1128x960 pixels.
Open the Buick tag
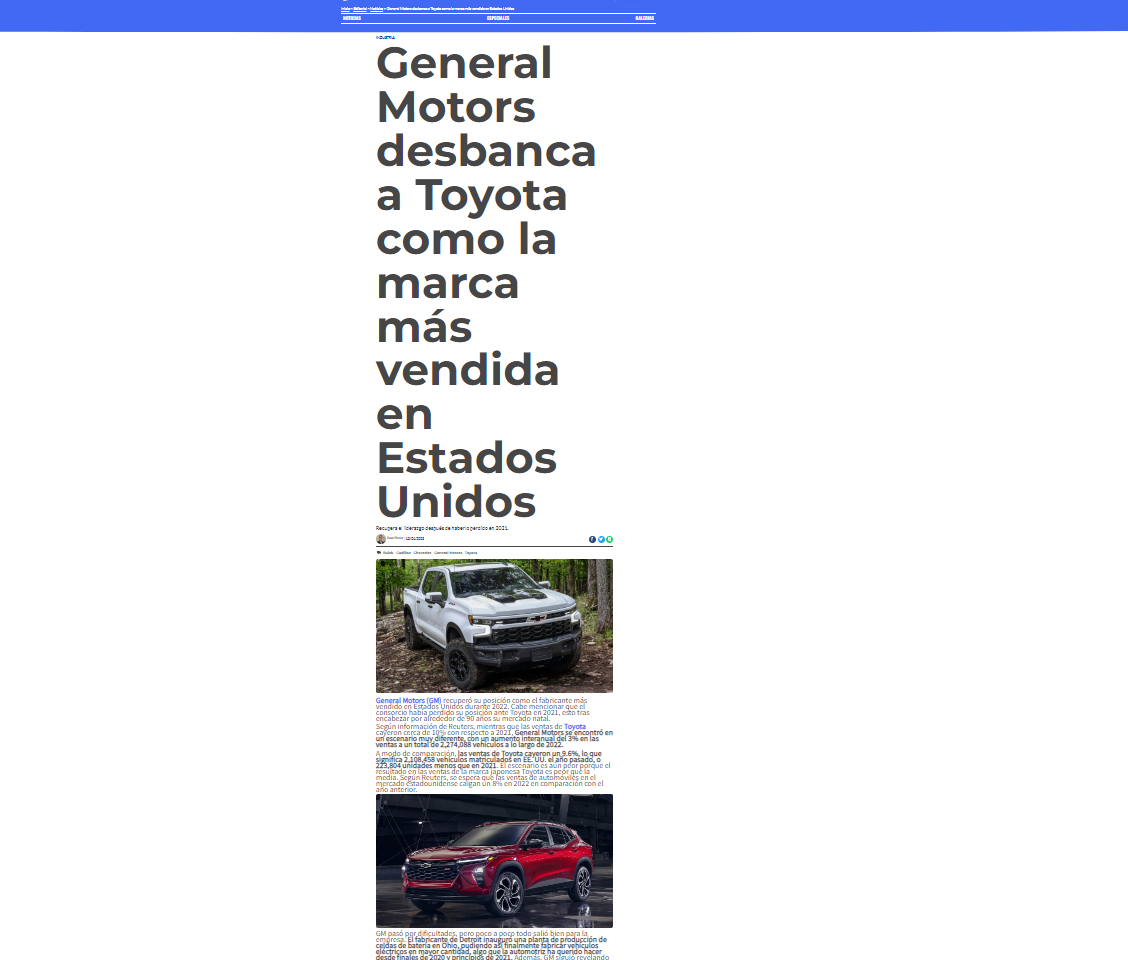click(x=388, y=553)
